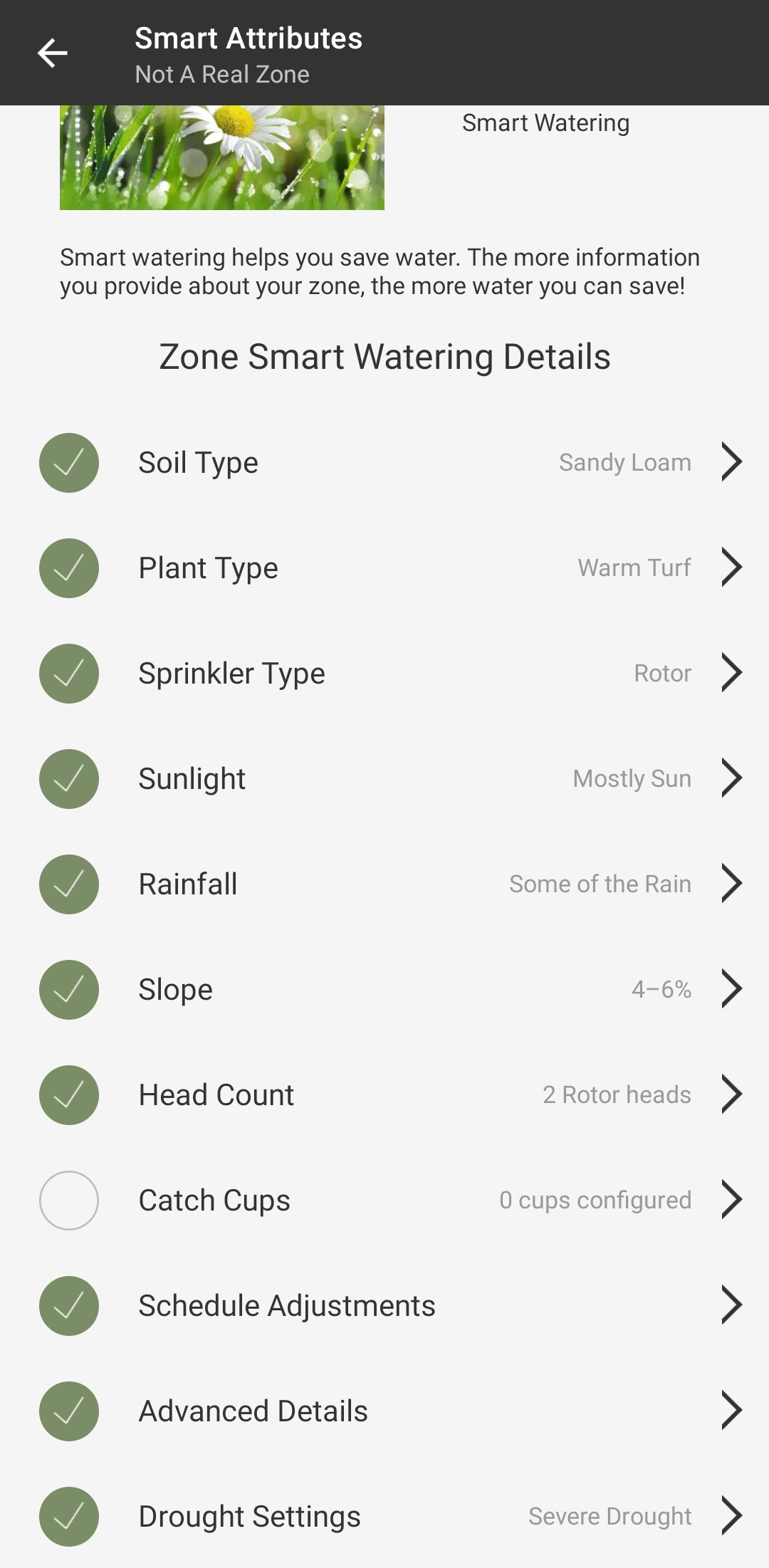Screen dimensions: 769x1568
Task: Adjust the Slope value
Action: click(x=384, y=990)
